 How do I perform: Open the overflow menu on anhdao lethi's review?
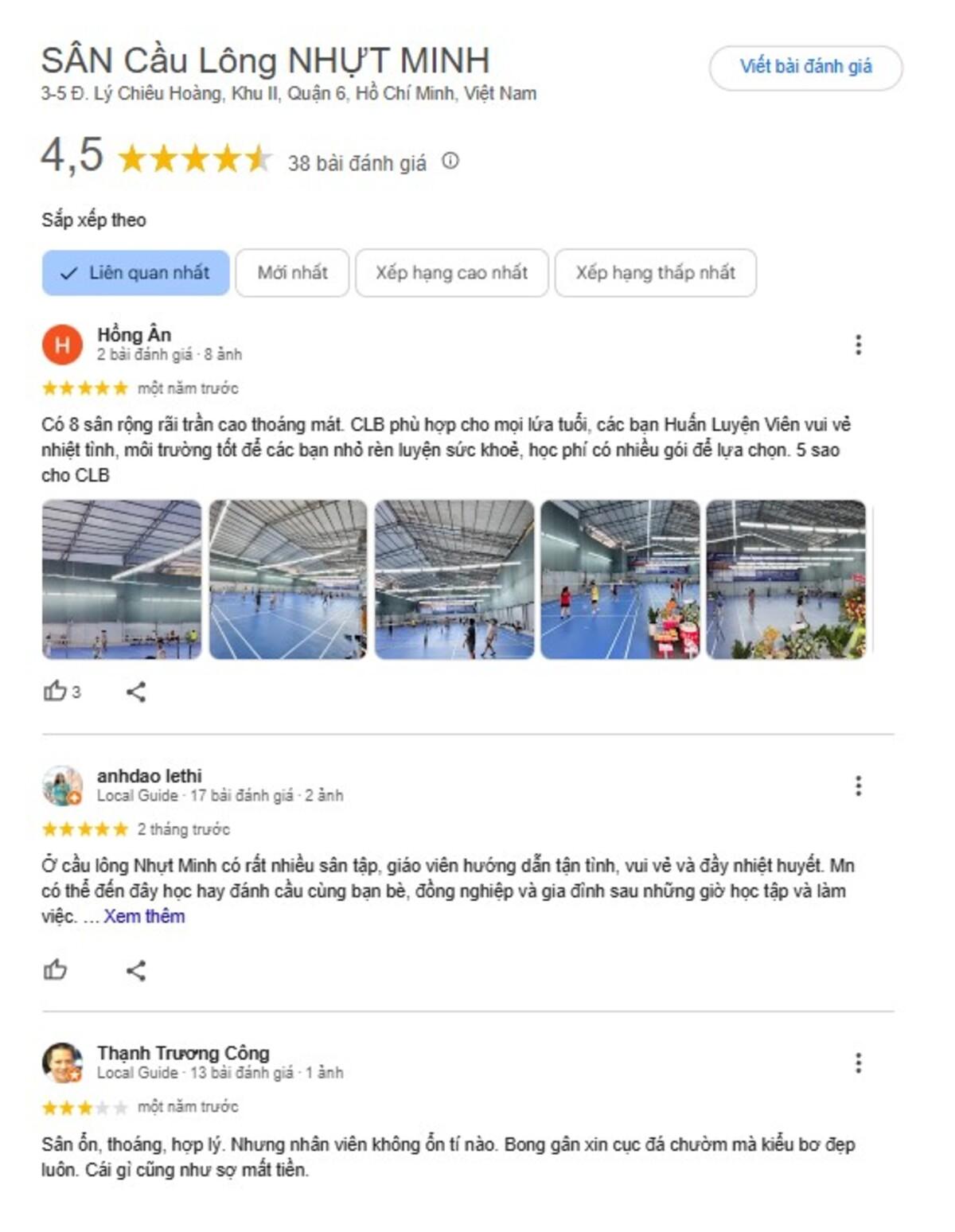tap(858, 786)
